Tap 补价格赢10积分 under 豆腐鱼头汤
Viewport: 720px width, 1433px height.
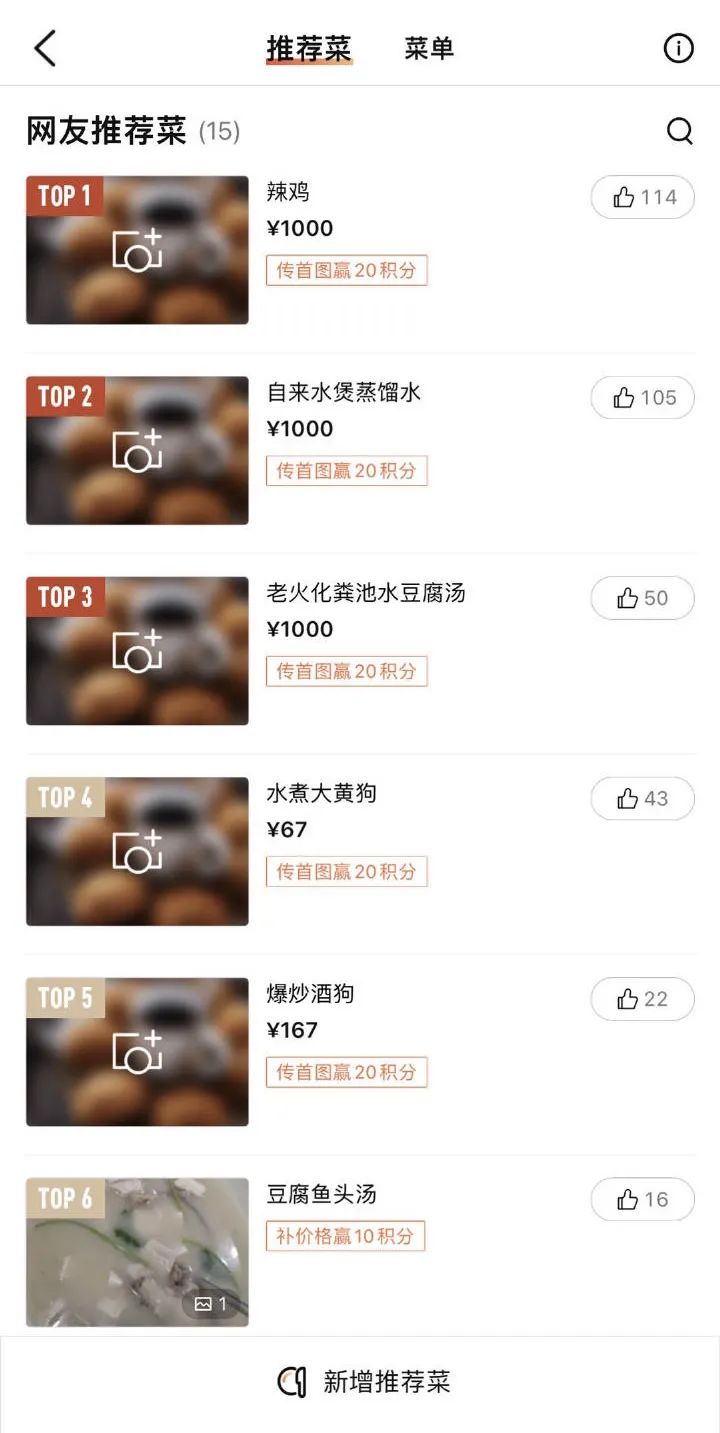point(345,1236)
